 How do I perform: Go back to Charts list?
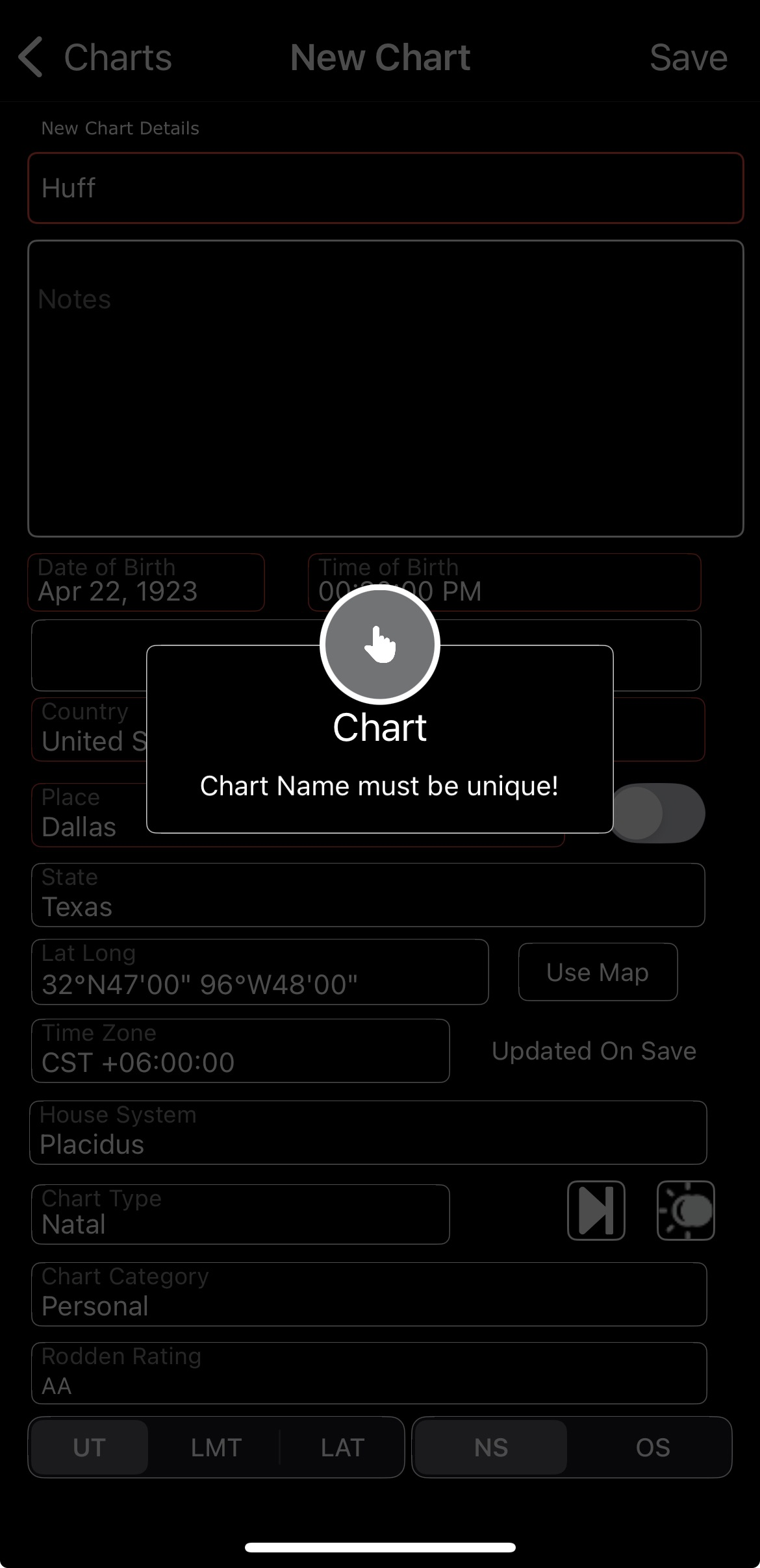(94, 58)
